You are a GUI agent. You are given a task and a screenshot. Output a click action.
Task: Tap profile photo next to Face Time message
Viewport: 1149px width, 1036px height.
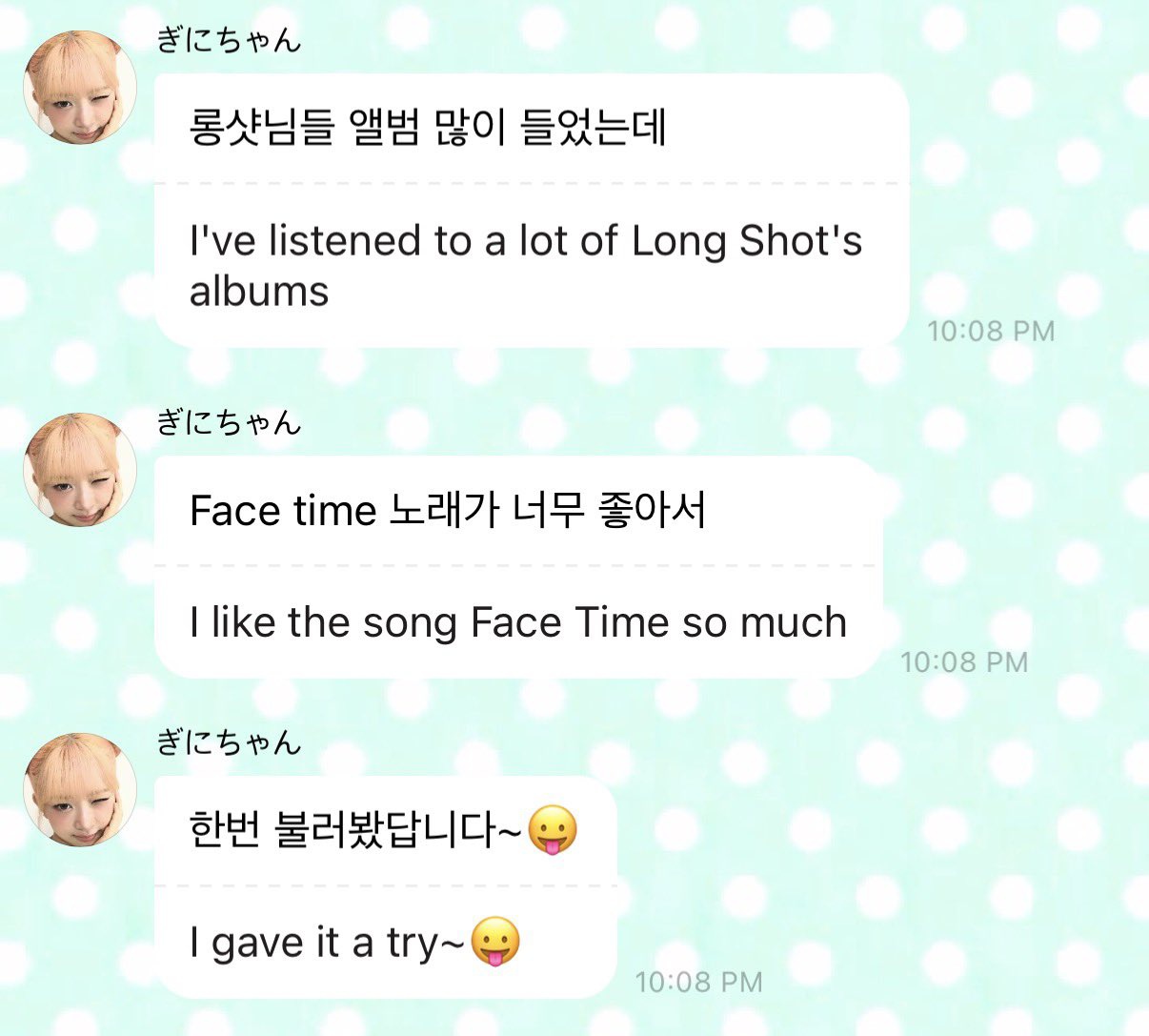pyautogui.click(x=80, y=470)
